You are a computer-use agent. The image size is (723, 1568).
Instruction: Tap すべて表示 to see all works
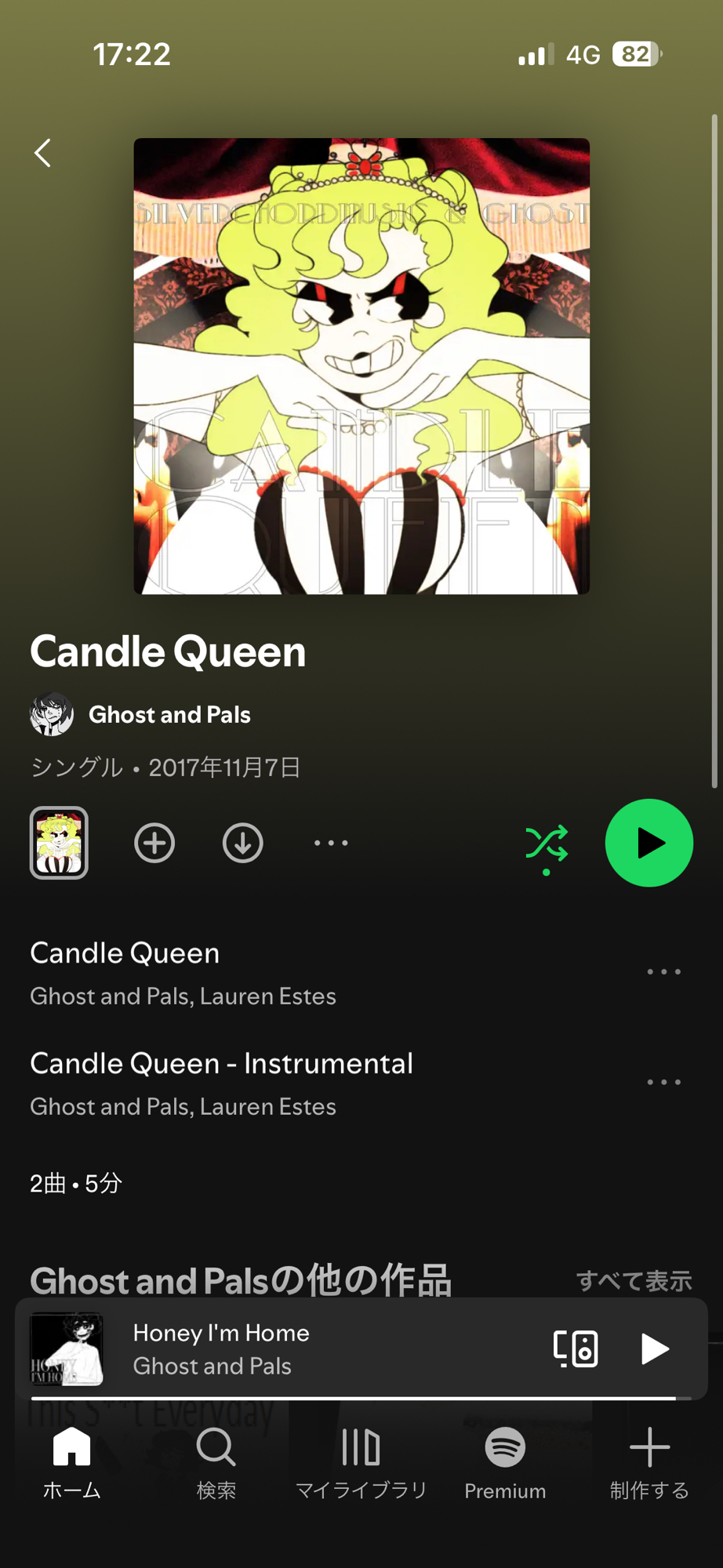pyautogui.click(x=634, y=1280)
